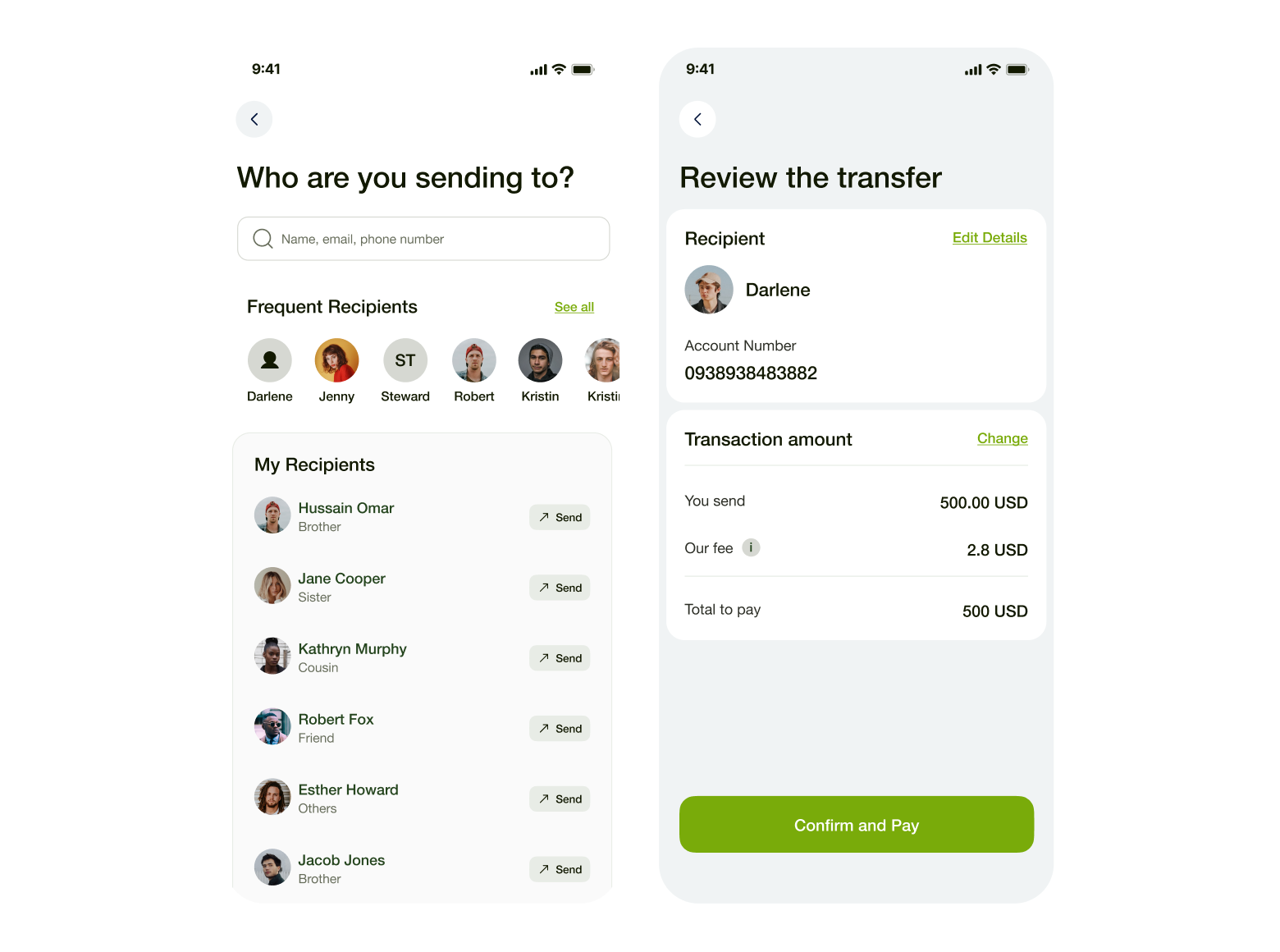
Task: Go back from the 'Who are you sending to?' screen
Action: [254, 120]
